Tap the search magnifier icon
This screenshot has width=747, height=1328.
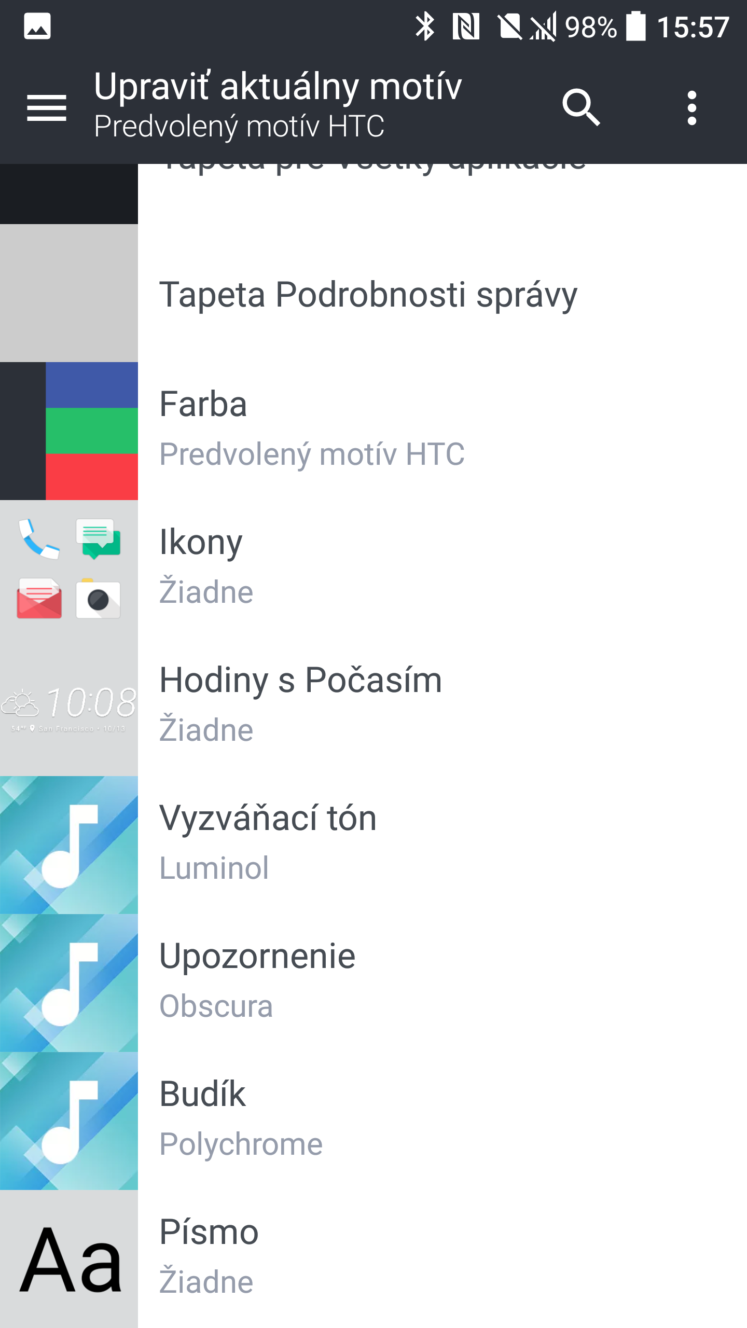[581, 107]
